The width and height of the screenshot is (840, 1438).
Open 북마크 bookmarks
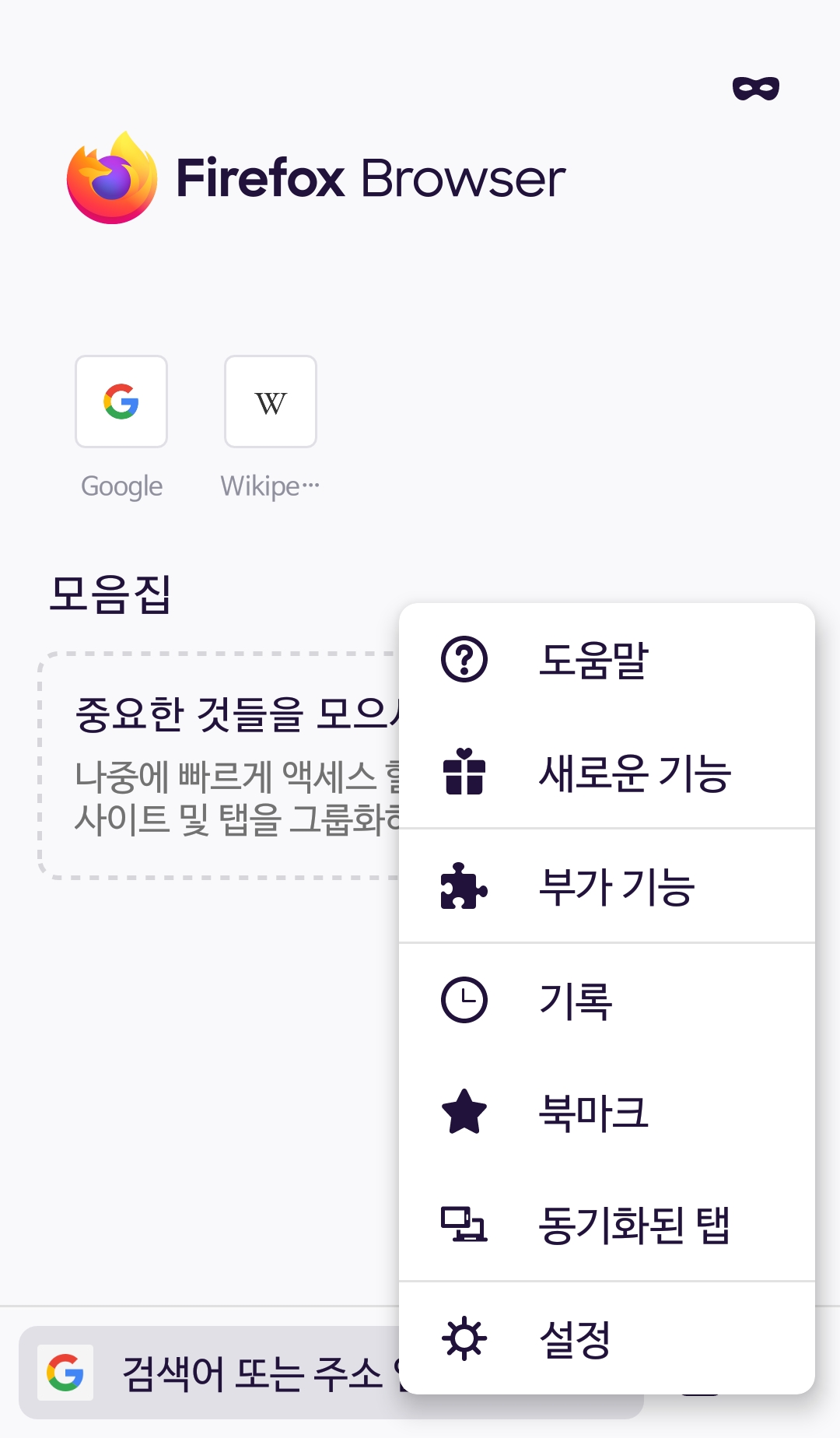[607, 1112]
